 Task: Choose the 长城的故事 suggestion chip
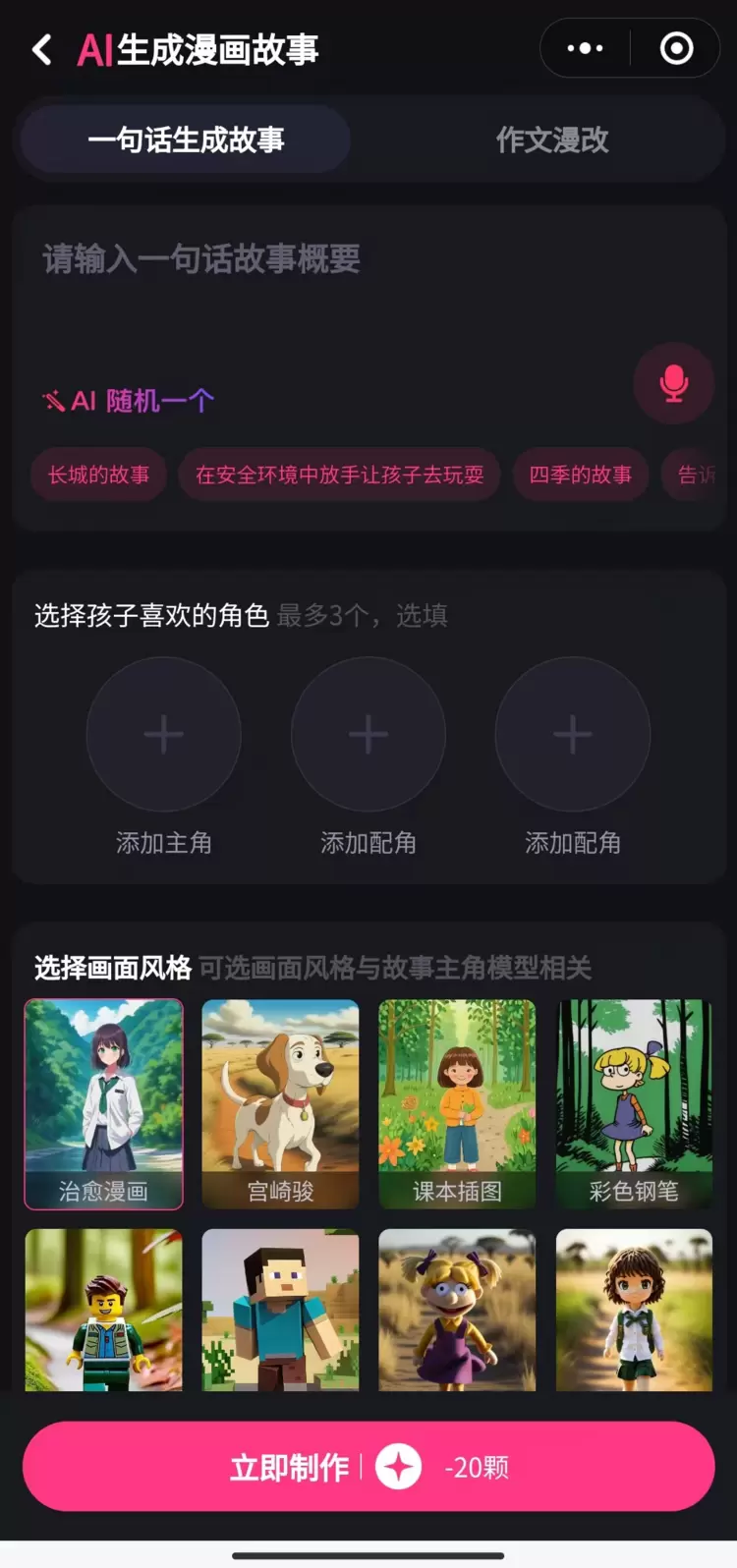[x=98, y=476]
